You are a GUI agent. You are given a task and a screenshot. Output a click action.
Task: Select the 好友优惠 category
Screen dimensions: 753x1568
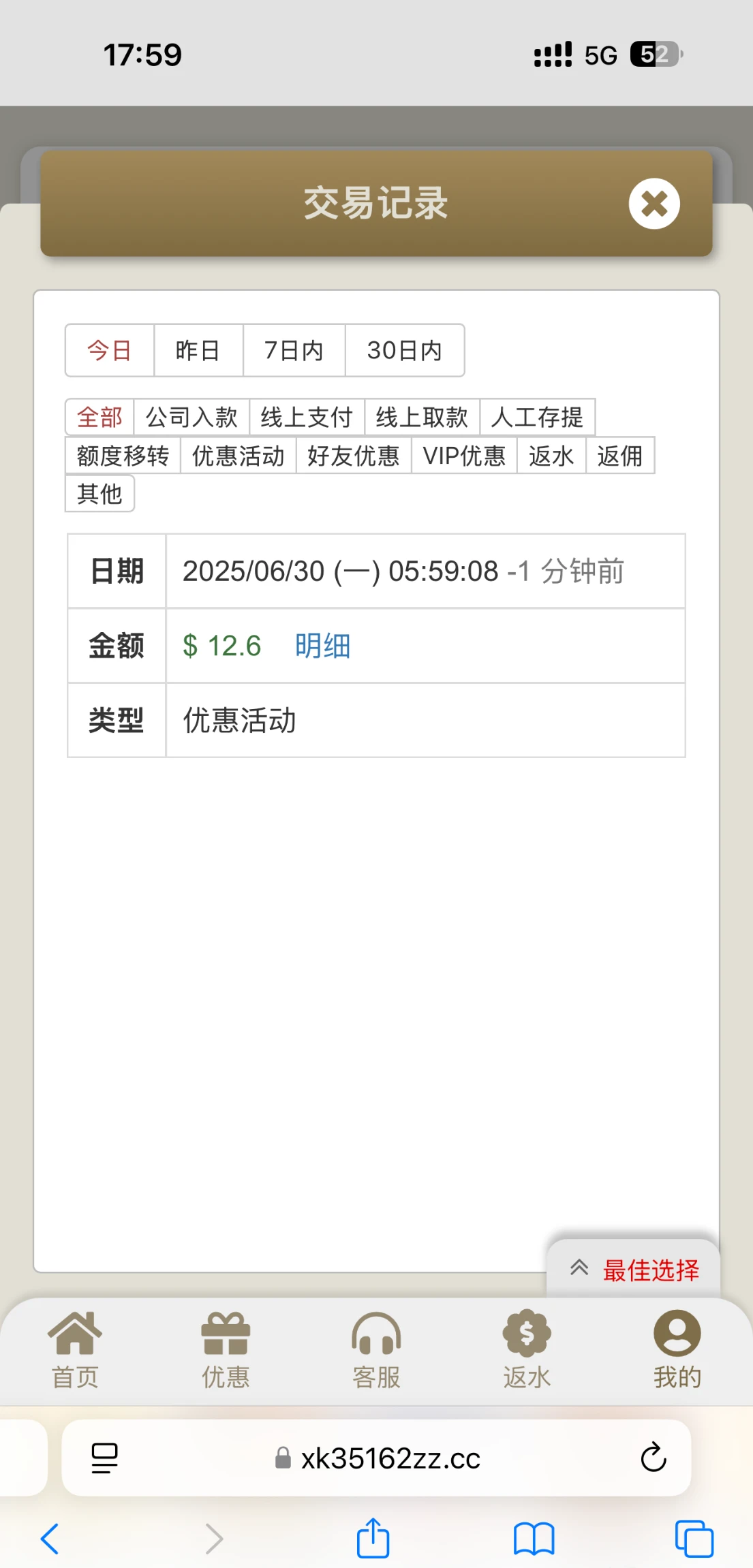(353, 456)
